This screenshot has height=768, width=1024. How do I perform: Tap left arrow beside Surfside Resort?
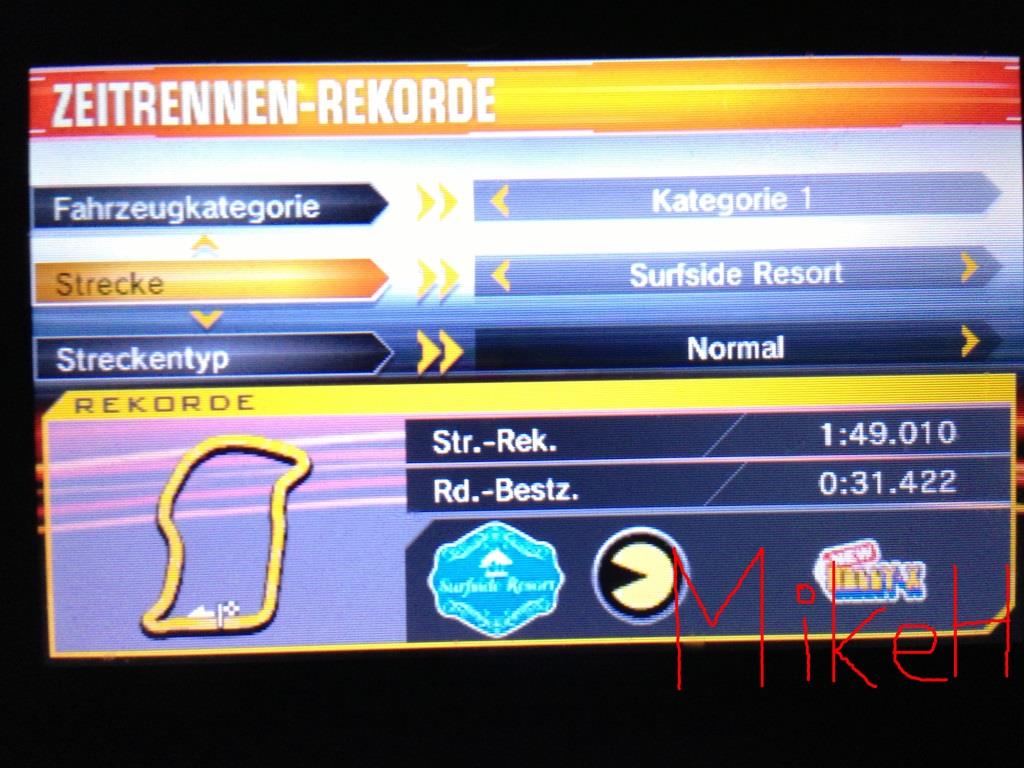point(502,274)
